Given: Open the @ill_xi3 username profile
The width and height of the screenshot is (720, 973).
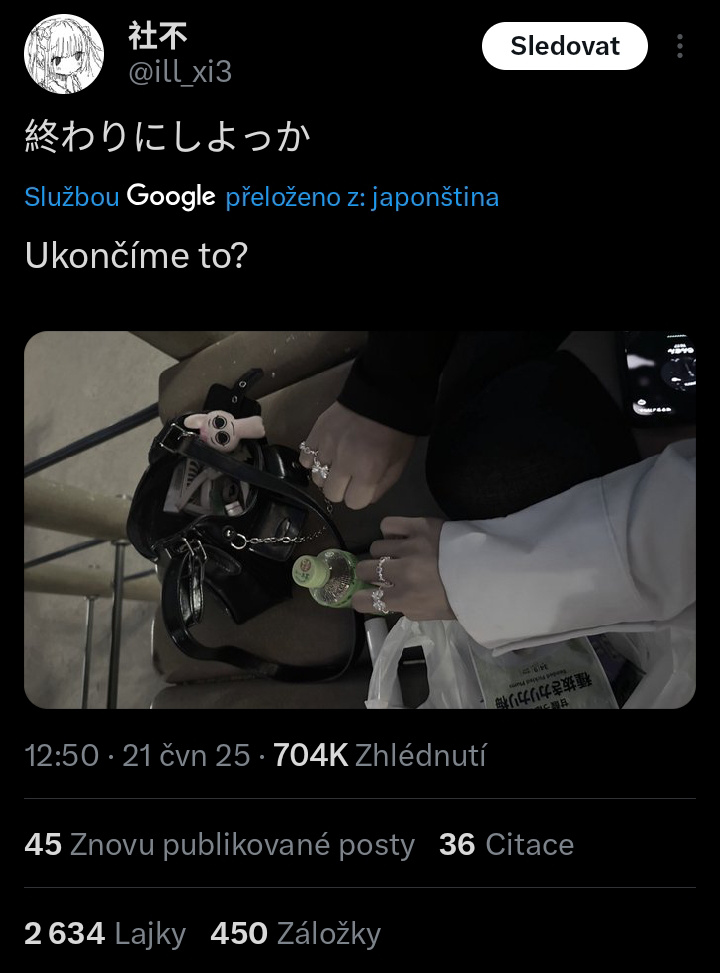Looking at the screenshot, I should [x=180, y=73].
